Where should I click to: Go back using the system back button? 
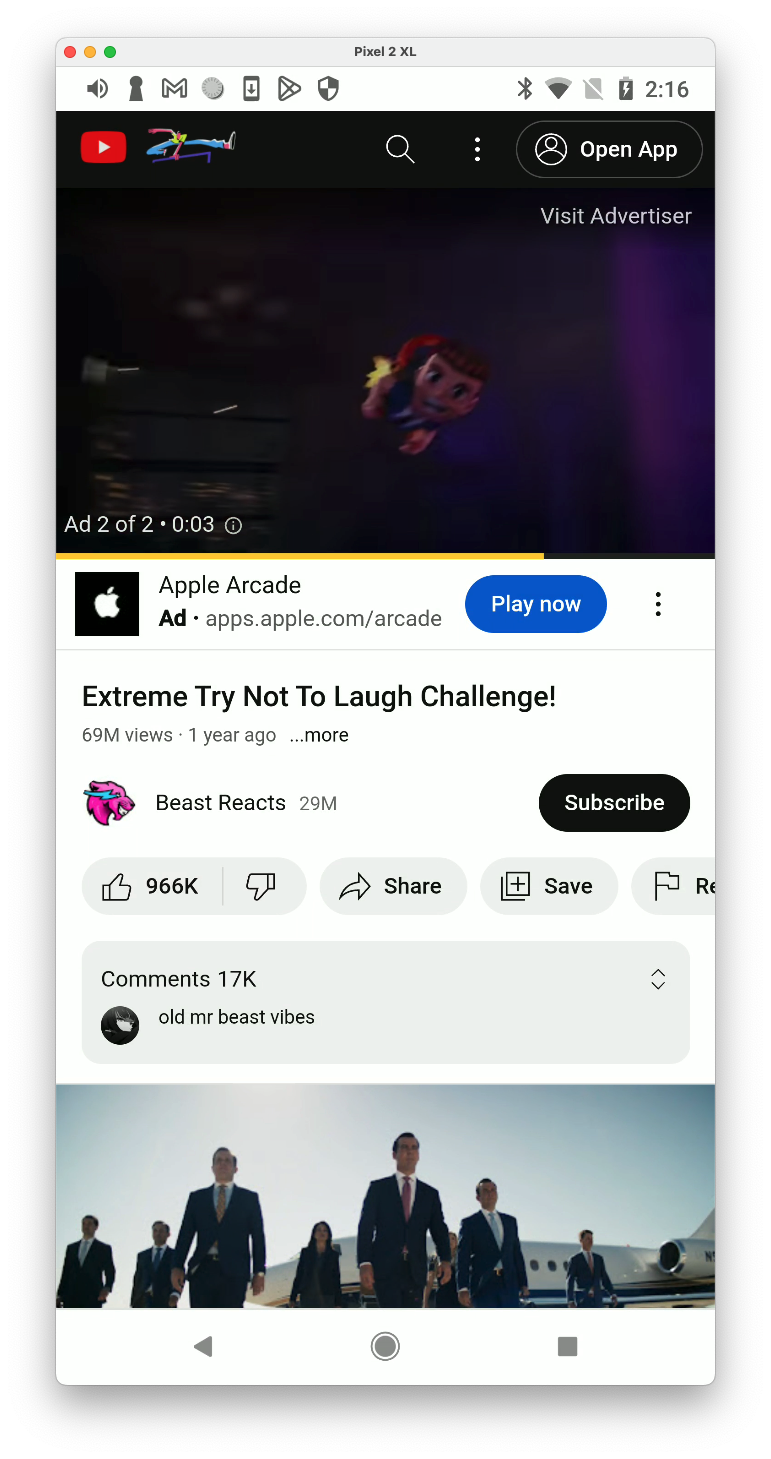click(203, 1346)
